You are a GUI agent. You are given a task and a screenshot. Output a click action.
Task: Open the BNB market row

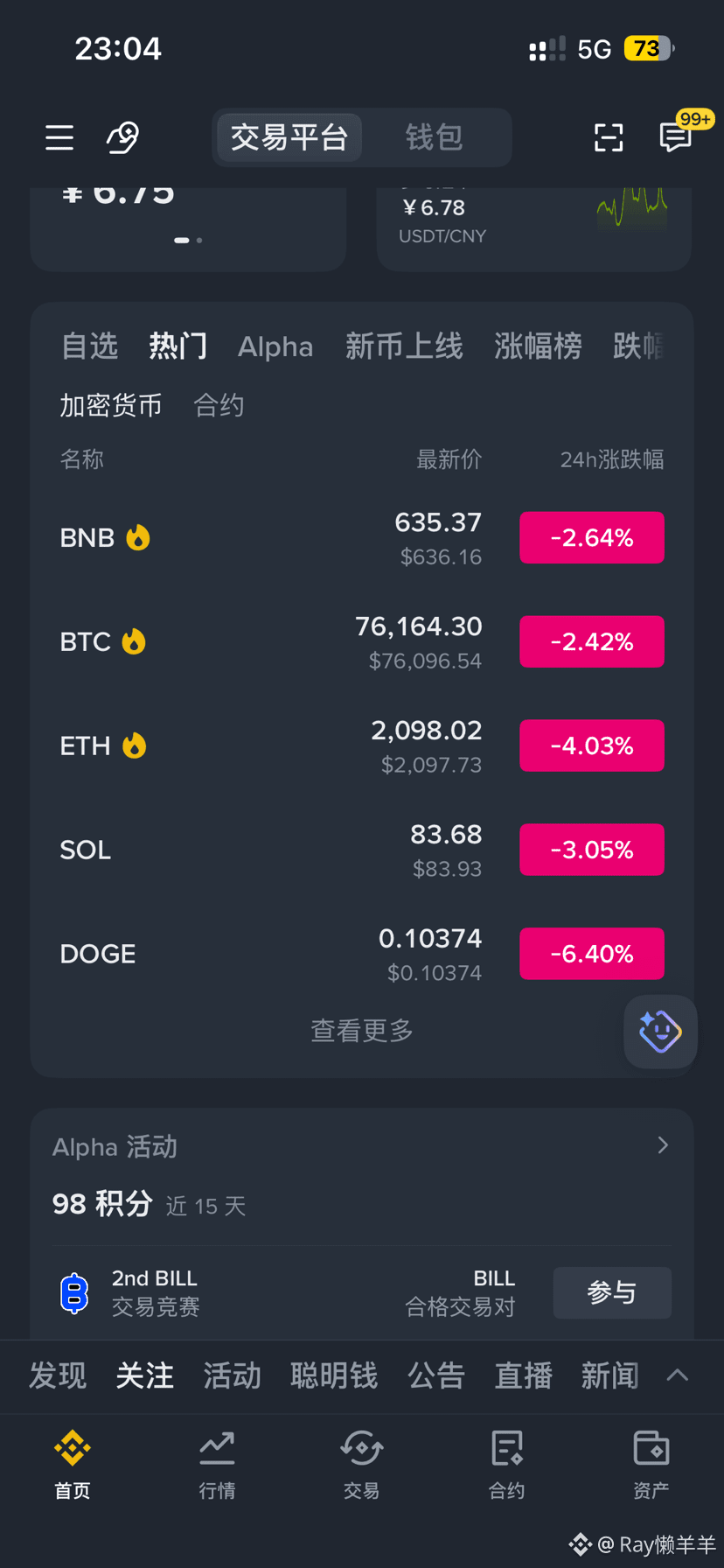click(x=362, y=537)
